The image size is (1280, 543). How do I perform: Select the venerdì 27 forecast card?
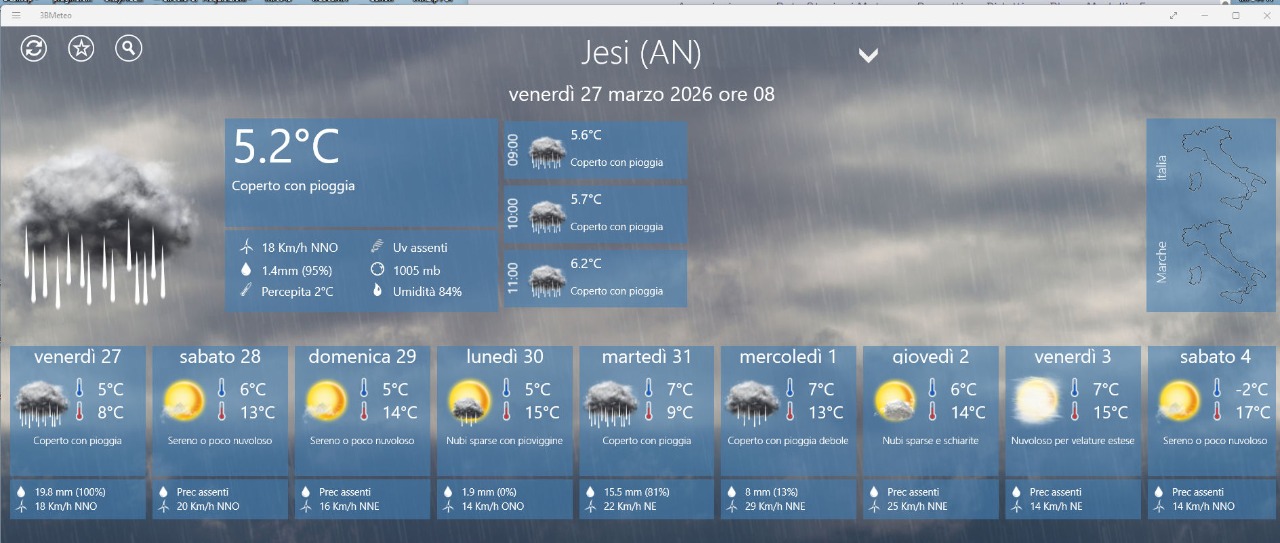(x=78, y=410)
